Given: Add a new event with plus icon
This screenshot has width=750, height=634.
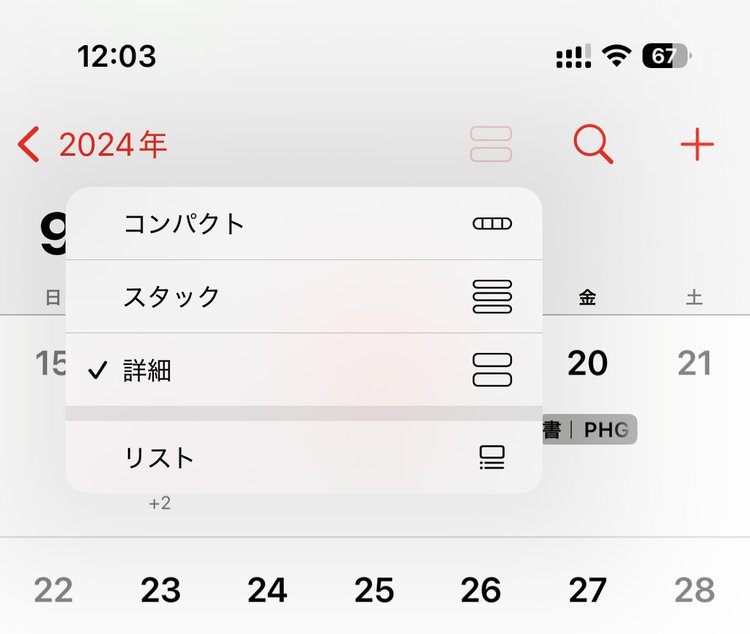Looking at the screenshot, I should pos(697,145).
